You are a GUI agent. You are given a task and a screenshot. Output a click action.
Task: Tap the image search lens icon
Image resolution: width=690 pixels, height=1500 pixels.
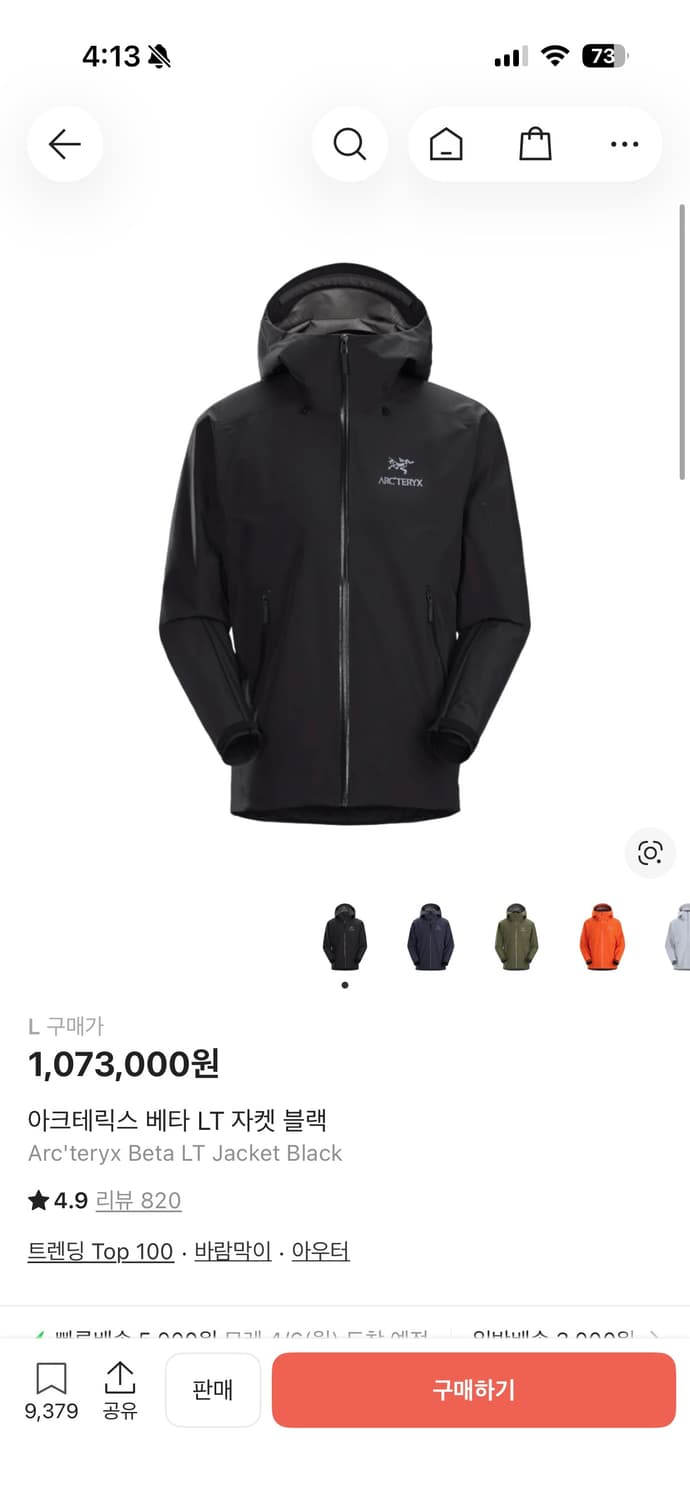(x=650, y=853)
